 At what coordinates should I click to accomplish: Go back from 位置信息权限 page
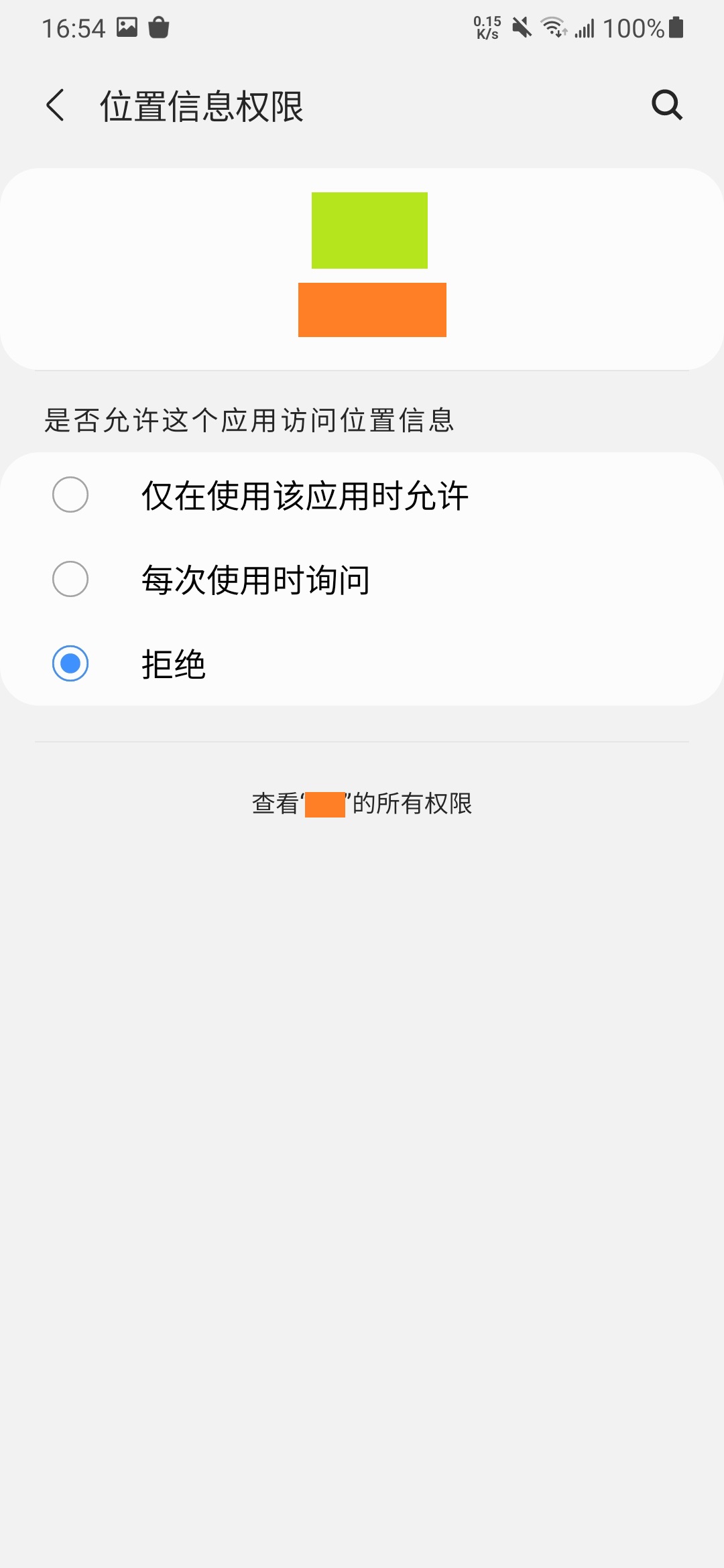click(56, 105)
